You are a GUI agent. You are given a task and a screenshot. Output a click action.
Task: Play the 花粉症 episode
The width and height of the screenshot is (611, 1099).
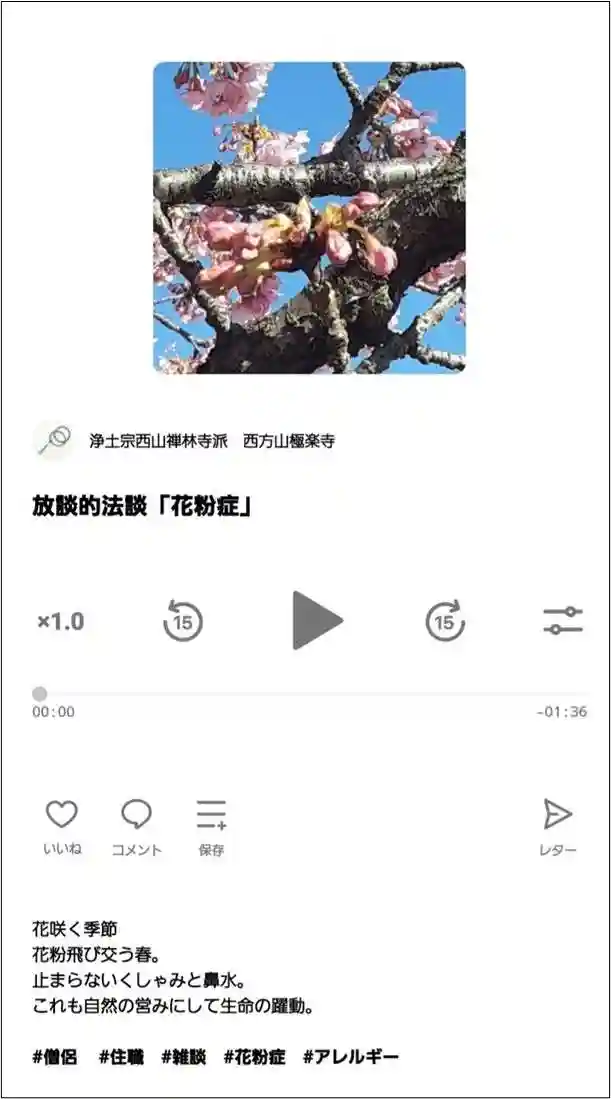316,620
